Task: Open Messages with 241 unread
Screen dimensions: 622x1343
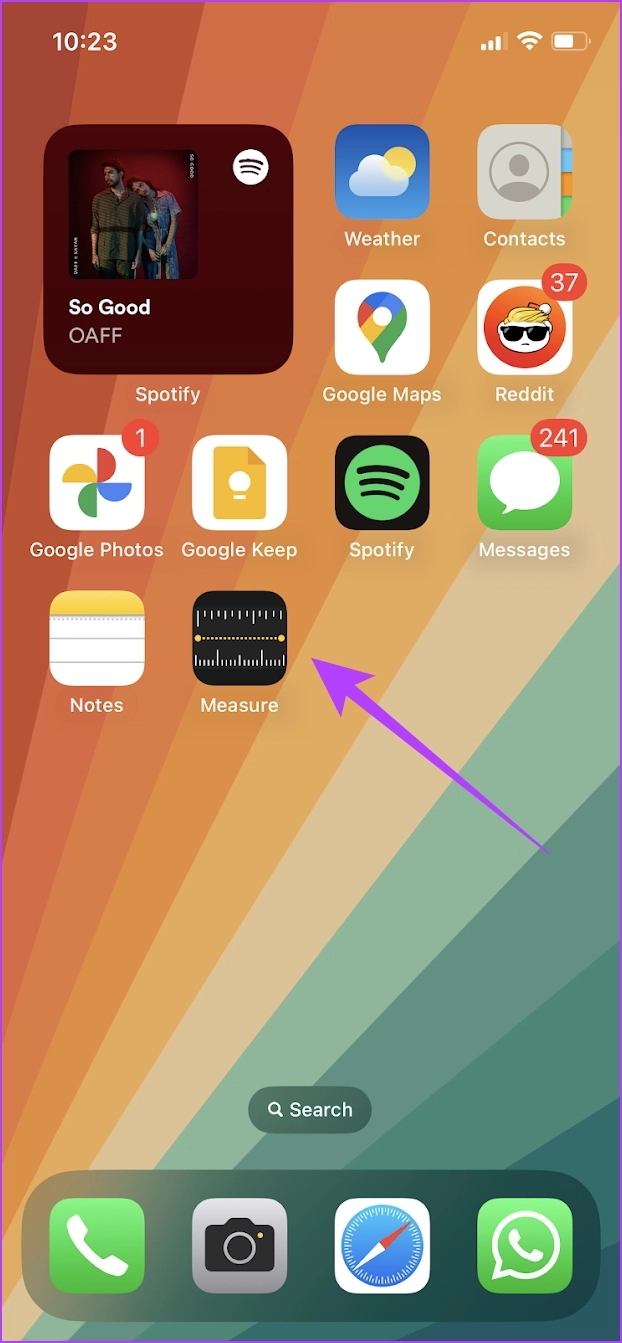Action: click(x=524, y=483)
